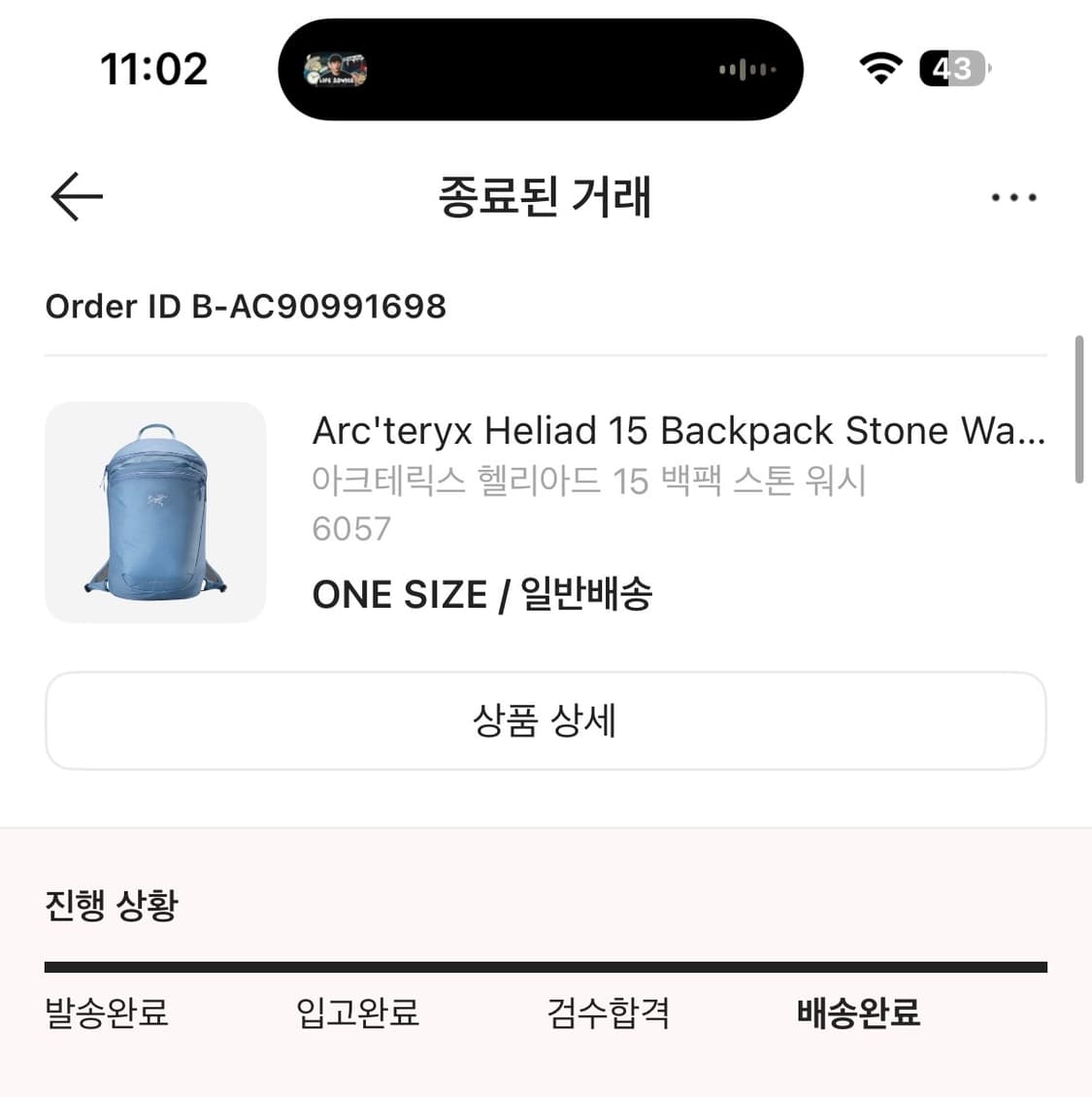Expand the truncated product title
This screenshot has height=1097, width=1092.
(x=678, y=430)
